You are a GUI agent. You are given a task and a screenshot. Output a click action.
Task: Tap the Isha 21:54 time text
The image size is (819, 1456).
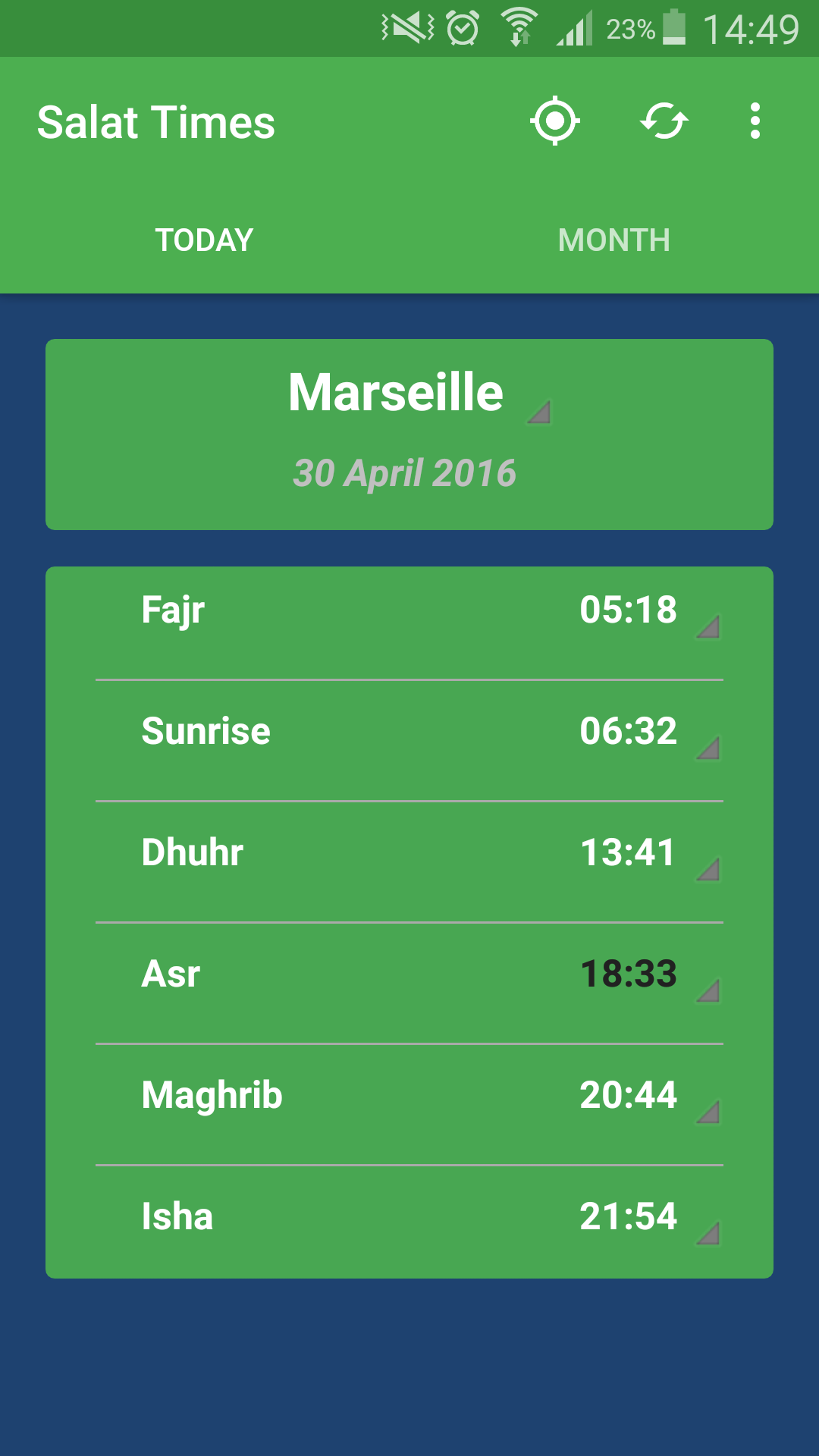tap(628, 1216)
